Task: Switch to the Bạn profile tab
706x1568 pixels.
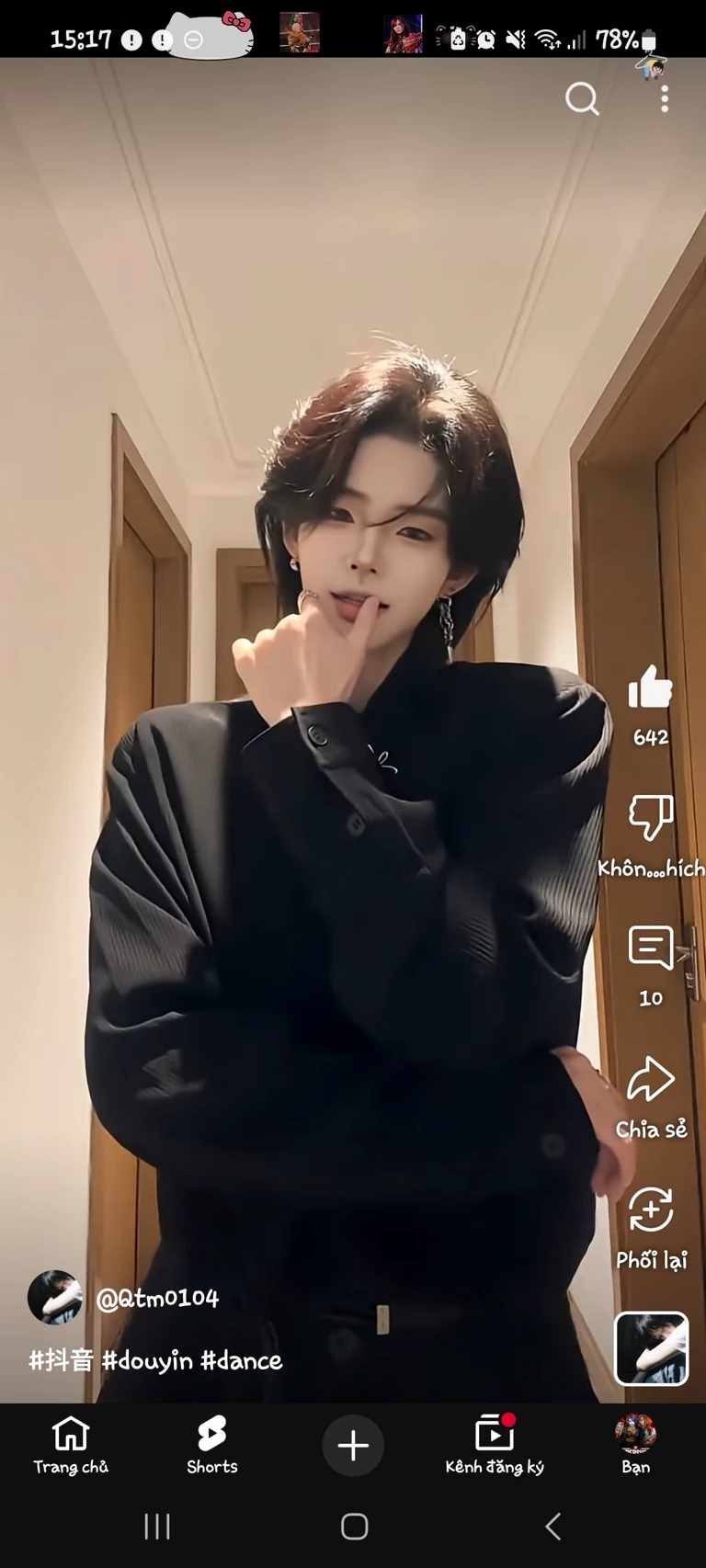Action: point(635,1445)
